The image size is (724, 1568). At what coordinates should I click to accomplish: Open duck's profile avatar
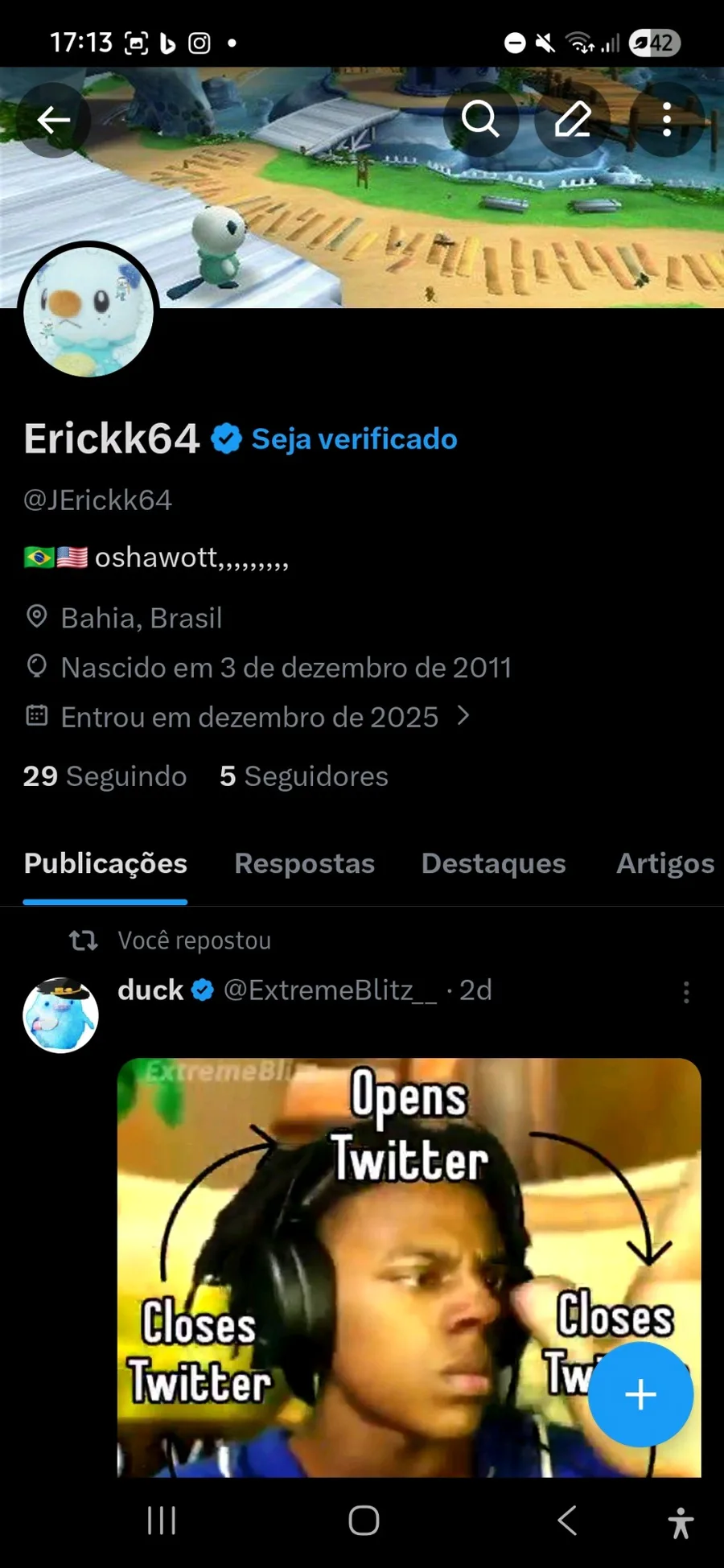pos(60,1014)
